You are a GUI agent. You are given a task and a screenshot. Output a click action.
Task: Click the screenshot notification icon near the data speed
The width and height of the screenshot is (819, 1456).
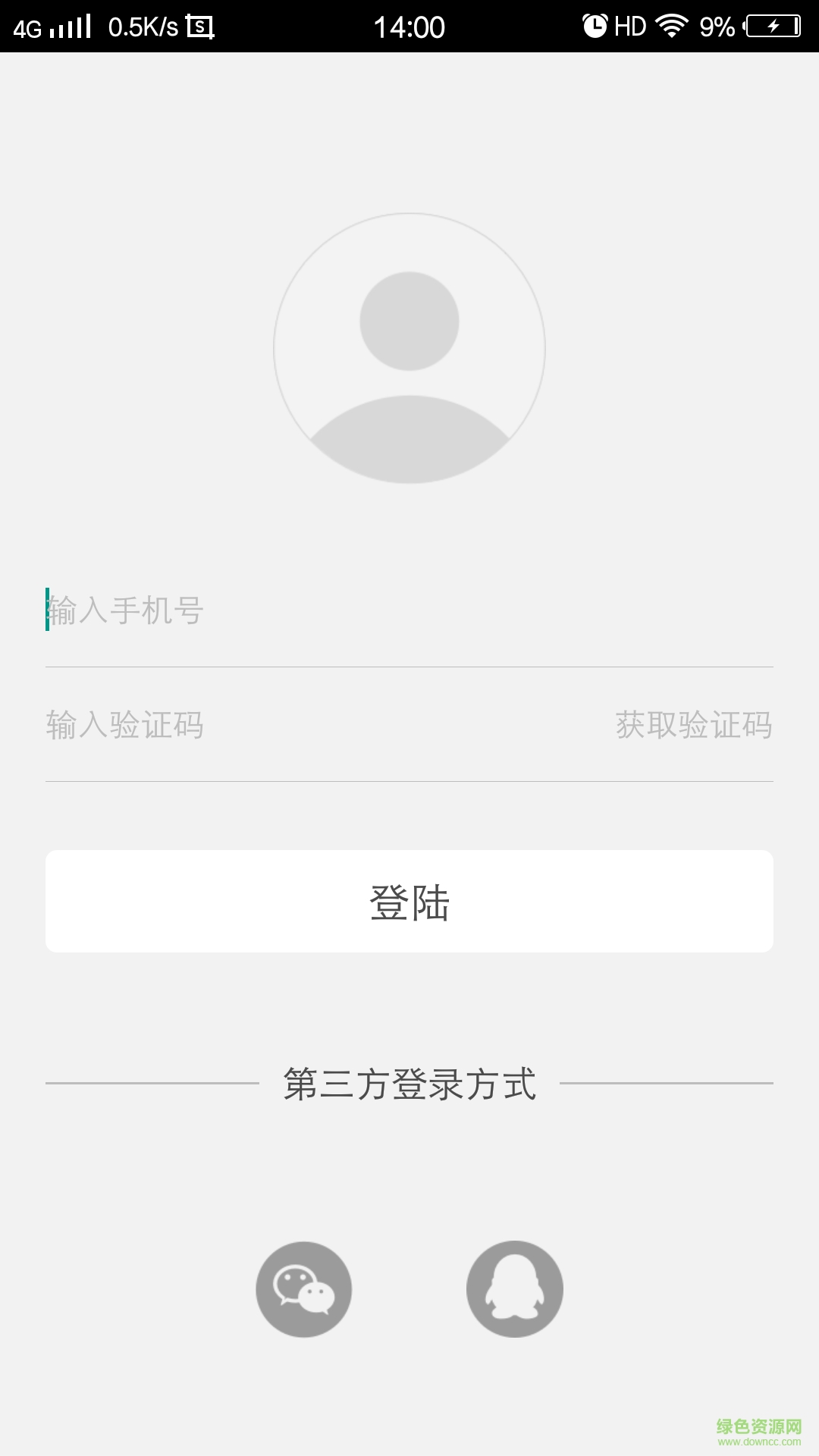click(x=199, y=25)
